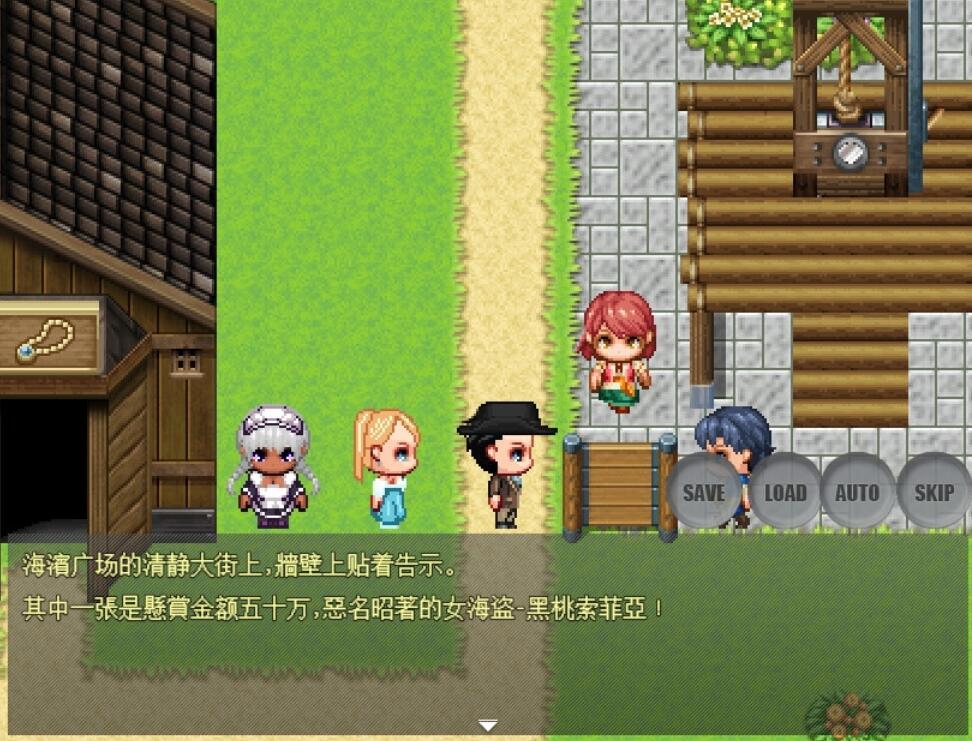Advance dialogue with the white arrow indicator
Screen dimensions: 972x741
[488, 725]
